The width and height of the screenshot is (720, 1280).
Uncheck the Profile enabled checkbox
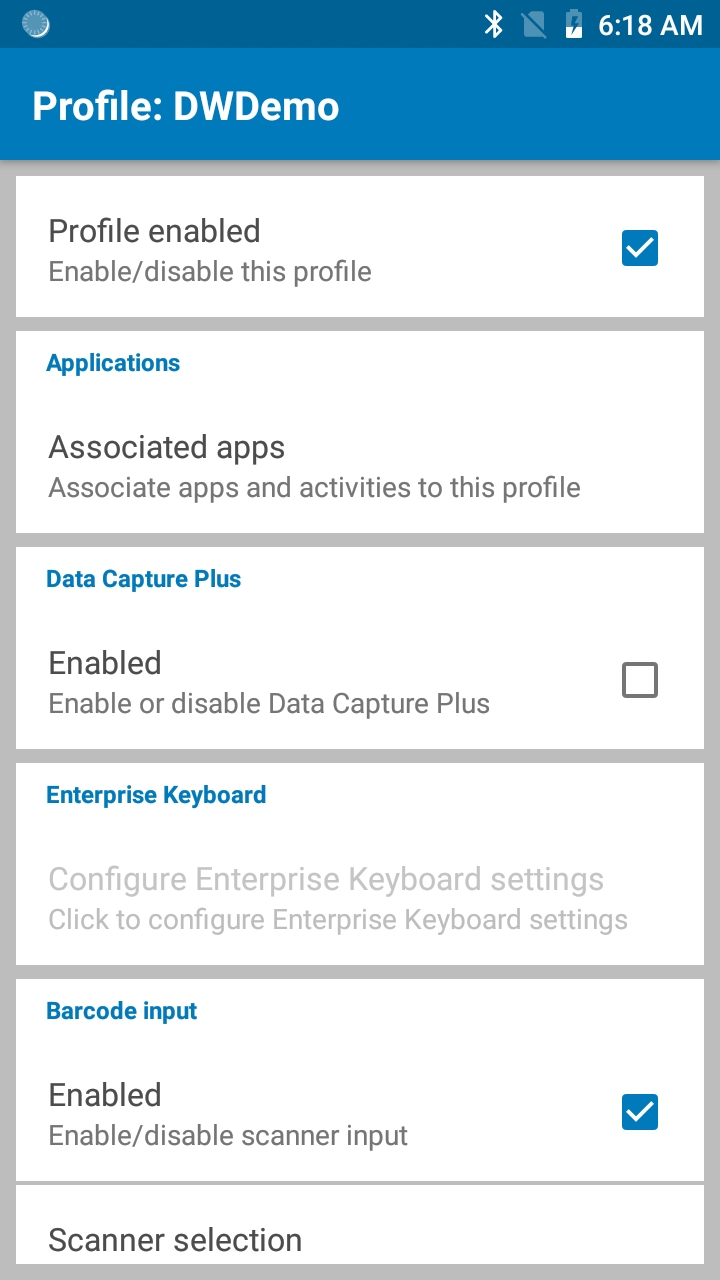pyautogui.click(x=640, y=247)
